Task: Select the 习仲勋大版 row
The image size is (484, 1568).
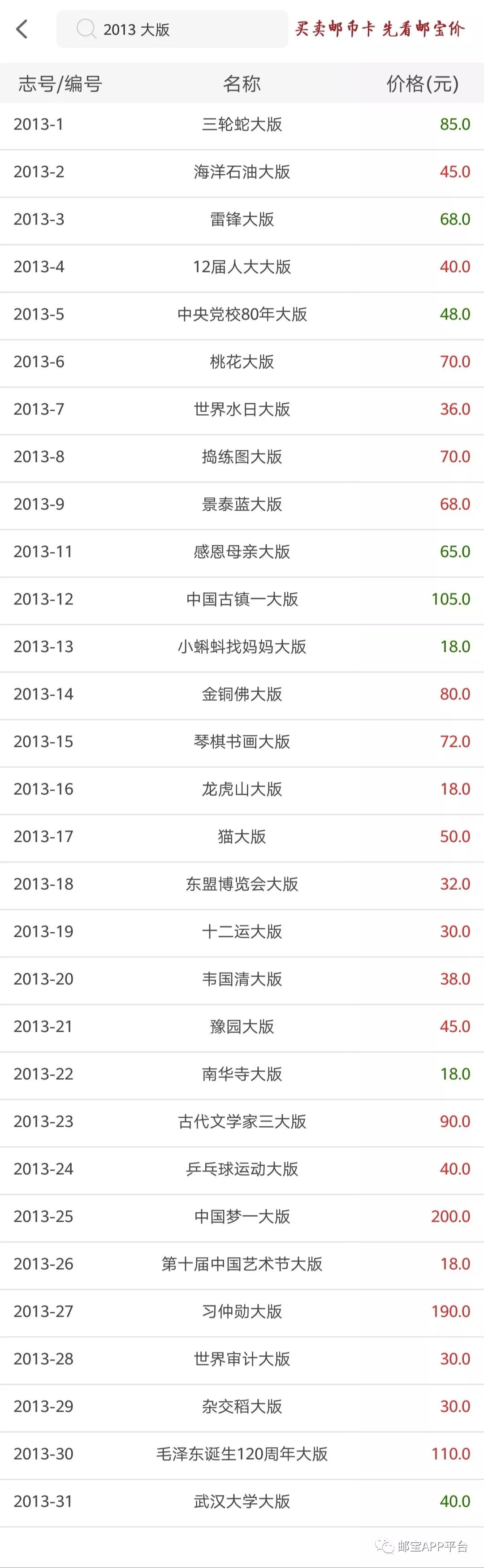Action: click(x=242, y=1312)
